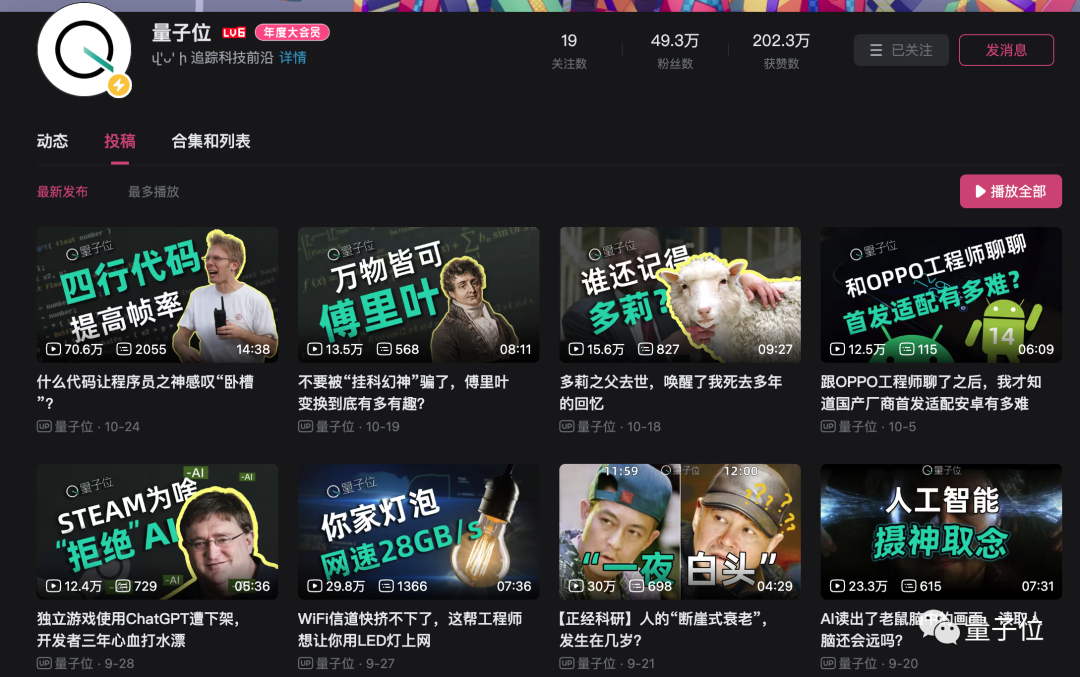The image size is (1080, 677).
Task: Sort videos by 最新发布
Action: coord(62,191)
